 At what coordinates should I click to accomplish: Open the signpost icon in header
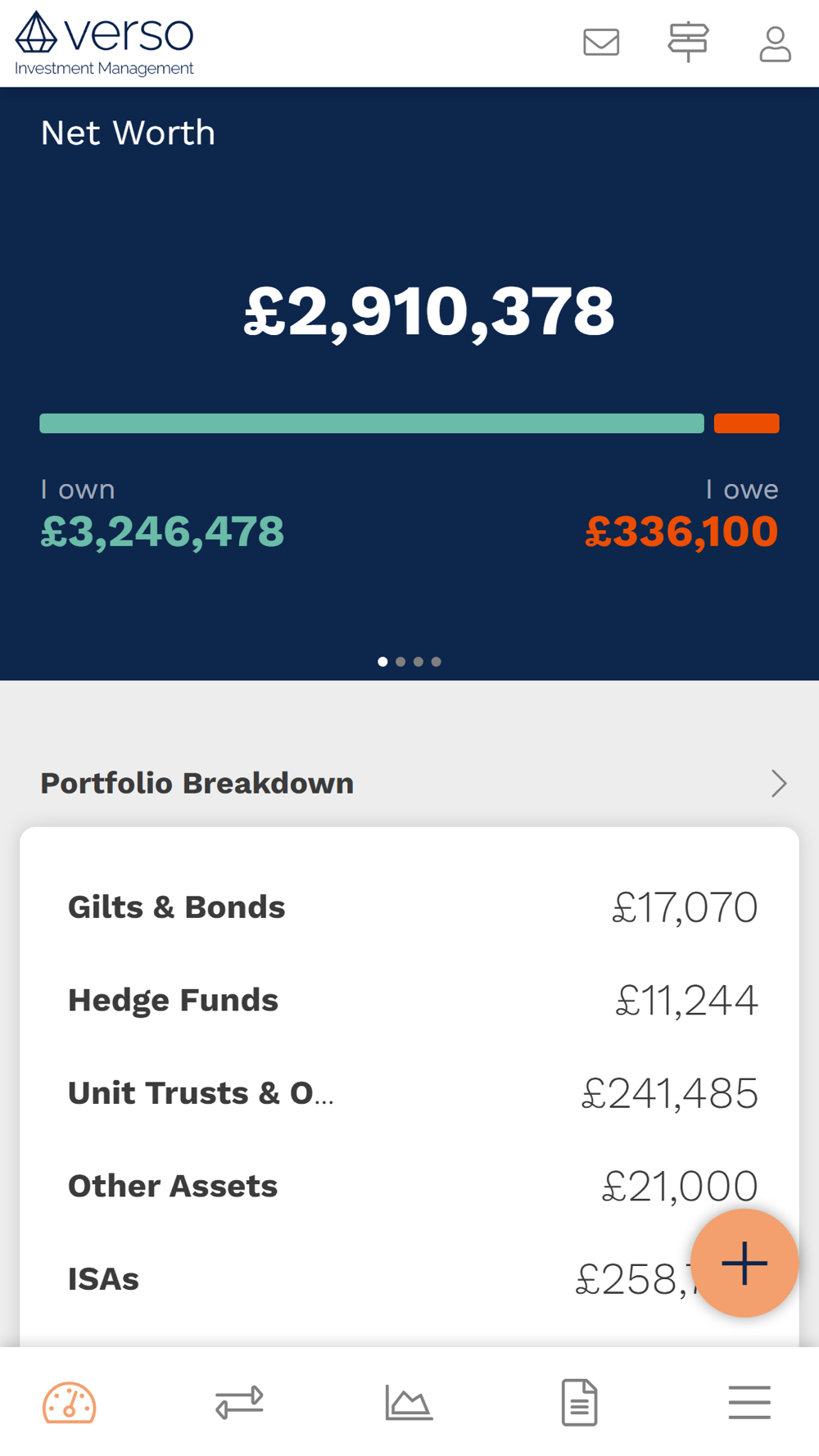(x=688, y=41)
